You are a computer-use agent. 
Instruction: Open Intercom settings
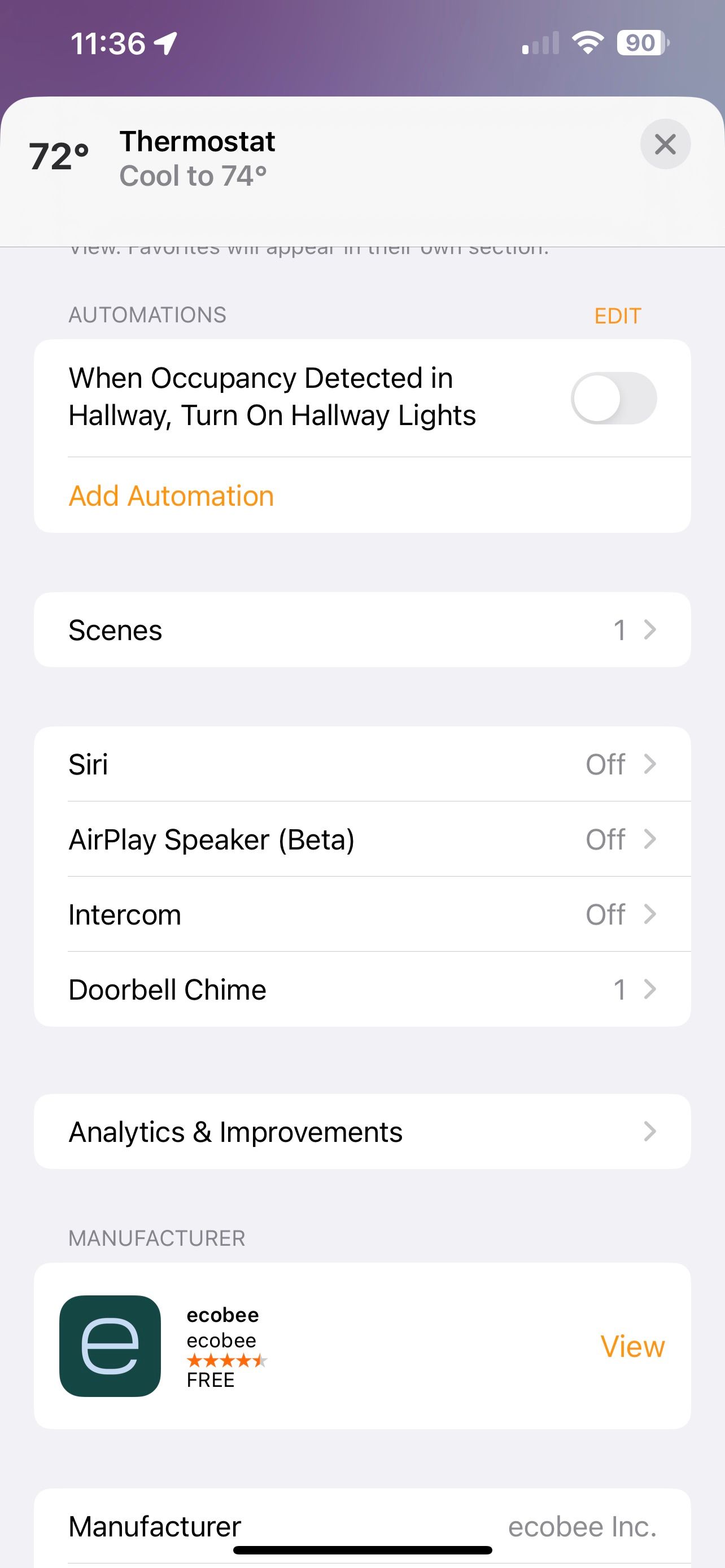(362, 914)
